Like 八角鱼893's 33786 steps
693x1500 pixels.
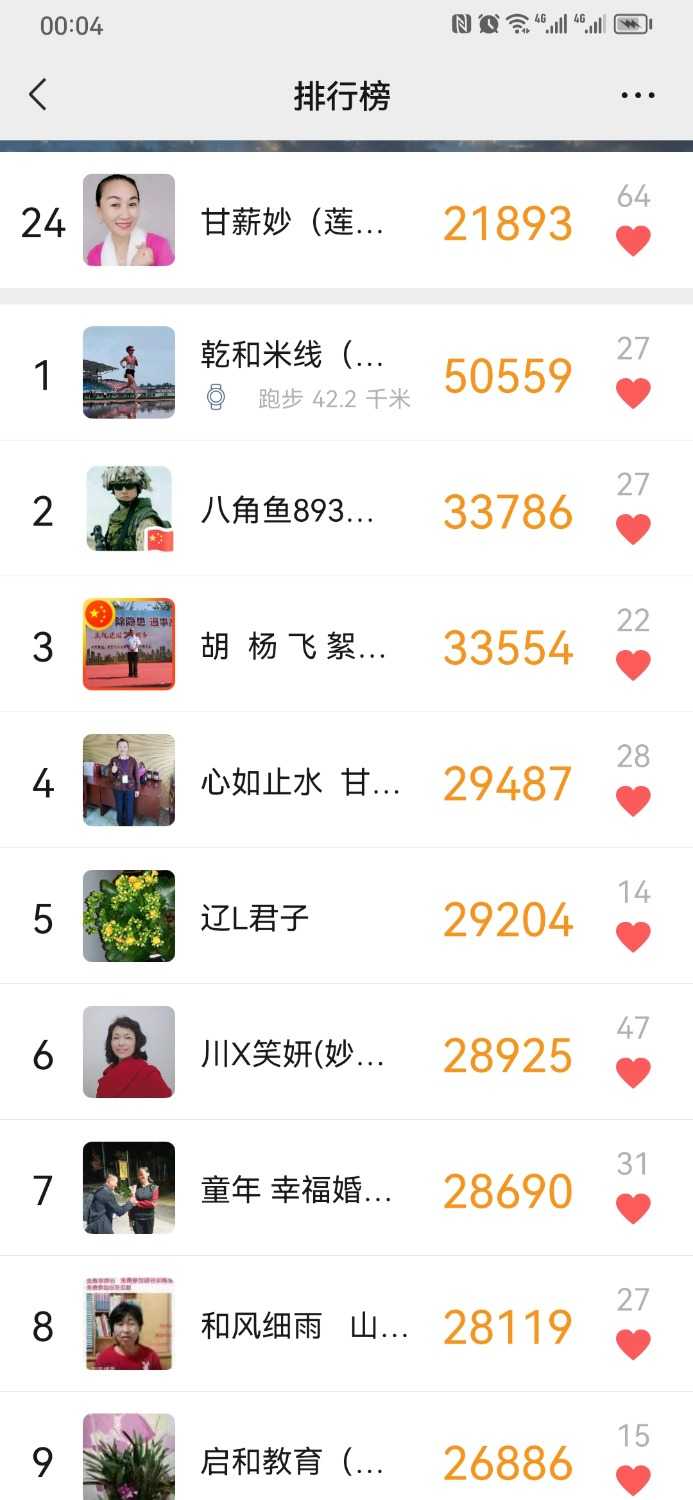coord(633,529)
